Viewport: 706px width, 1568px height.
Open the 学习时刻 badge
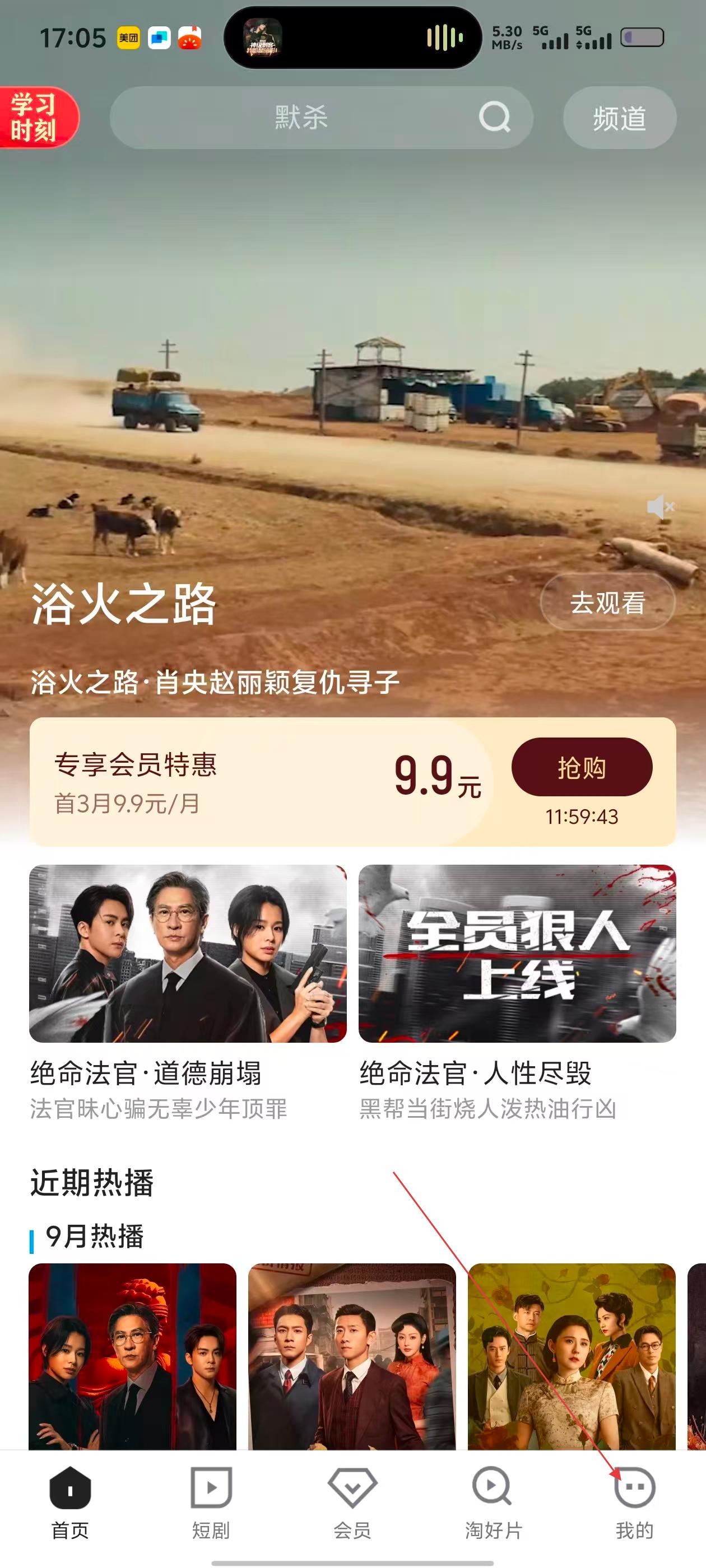click(x=35, y=117)
